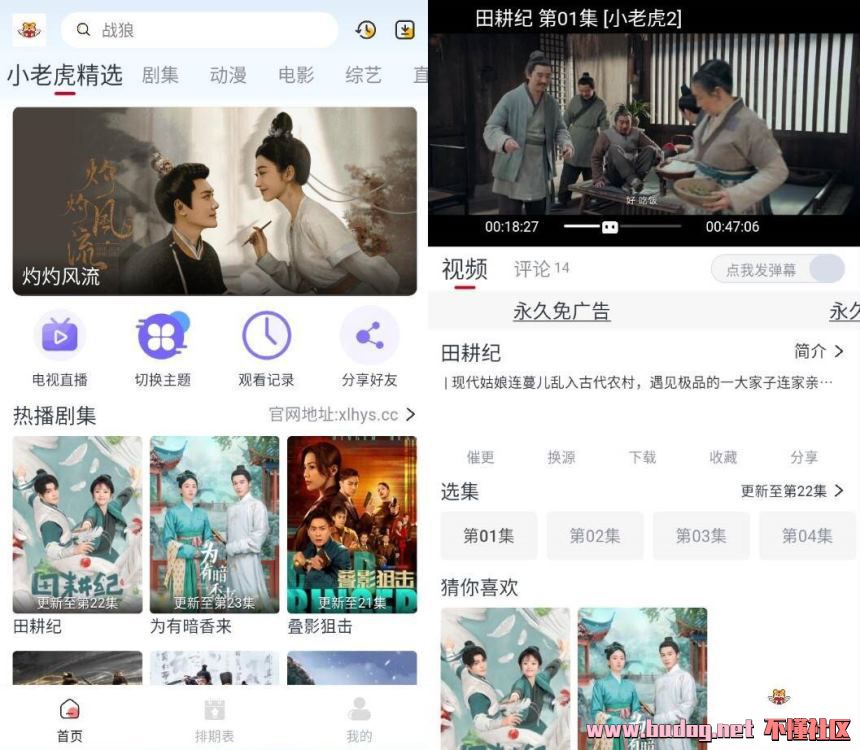Switch to the 动漫 category tab
Viewport: 860px width, 750px height.
228,75
